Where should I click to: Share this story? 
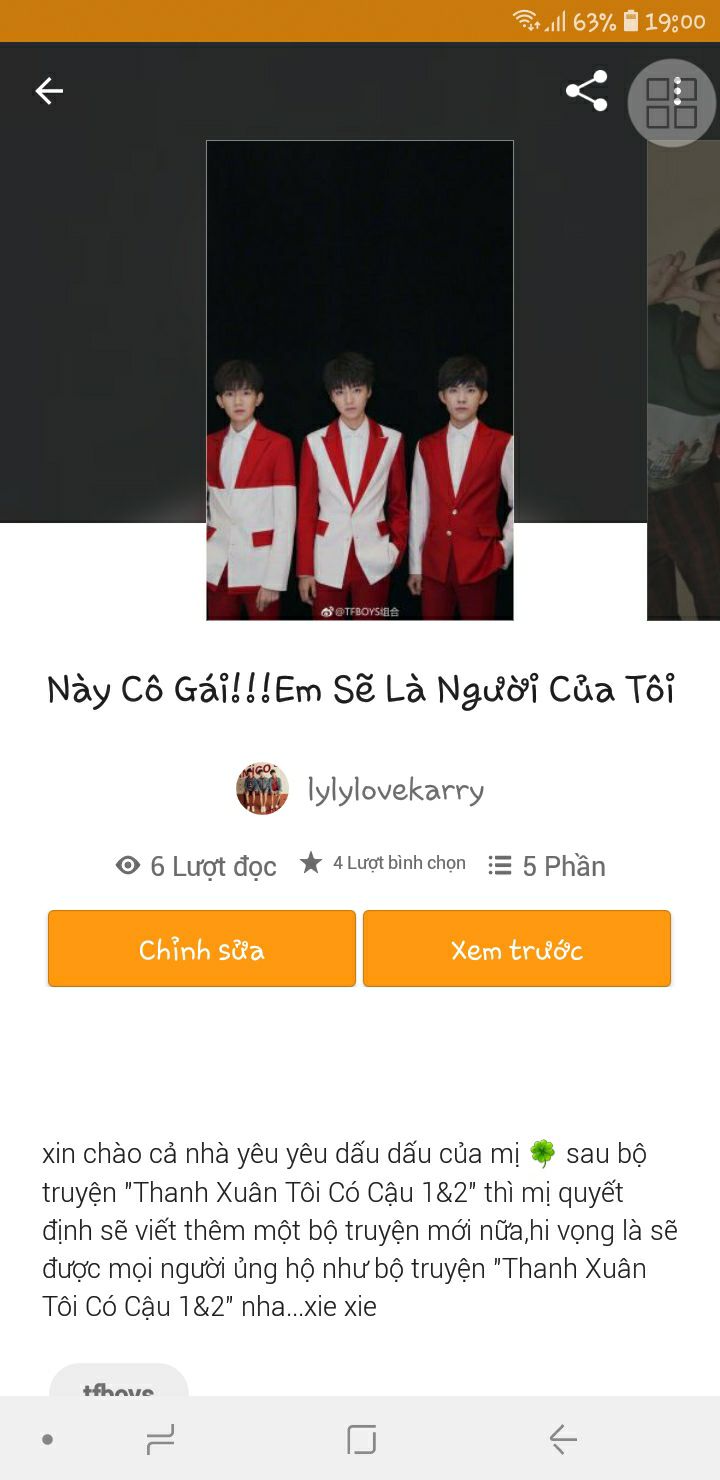(x=586, y=91)
